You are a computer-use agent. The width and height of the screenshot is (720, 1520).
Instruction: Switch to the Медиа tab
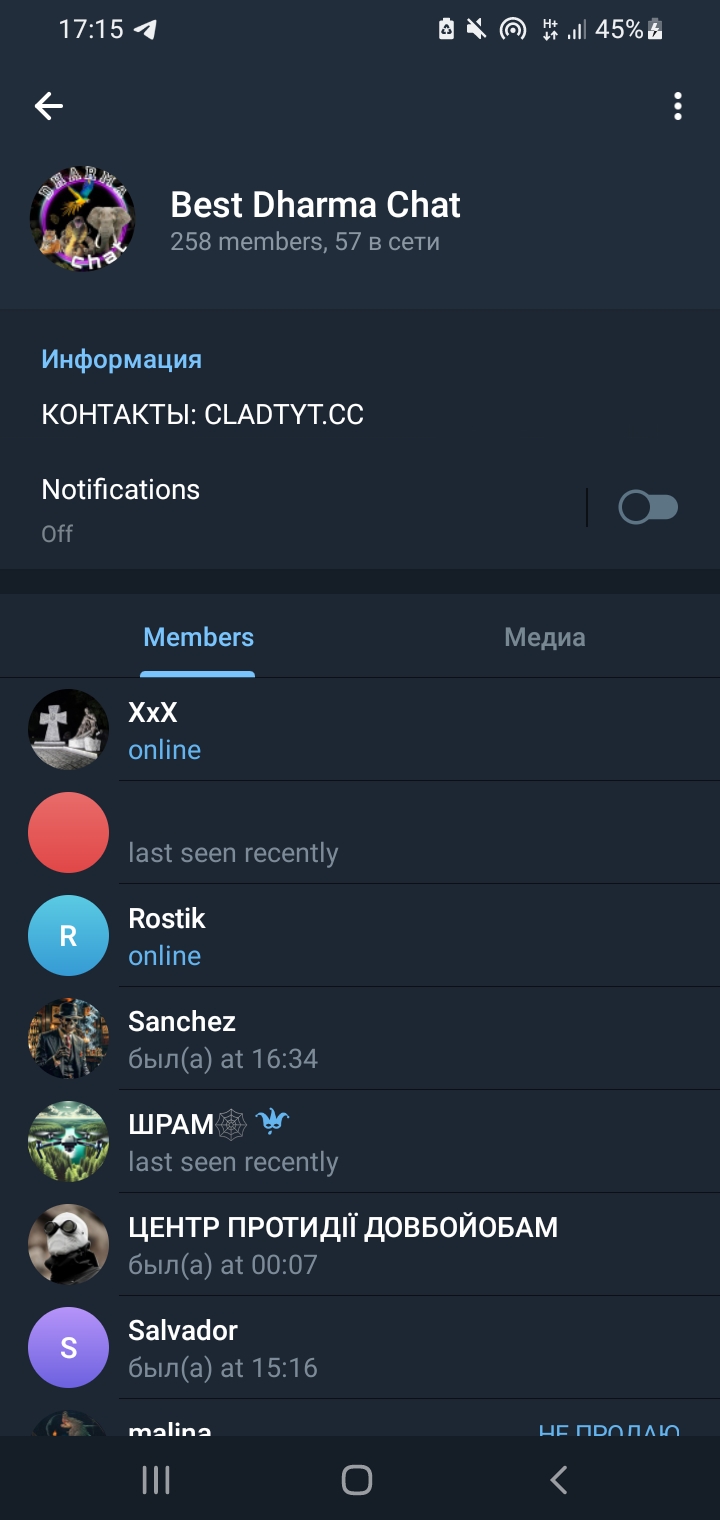545,637
